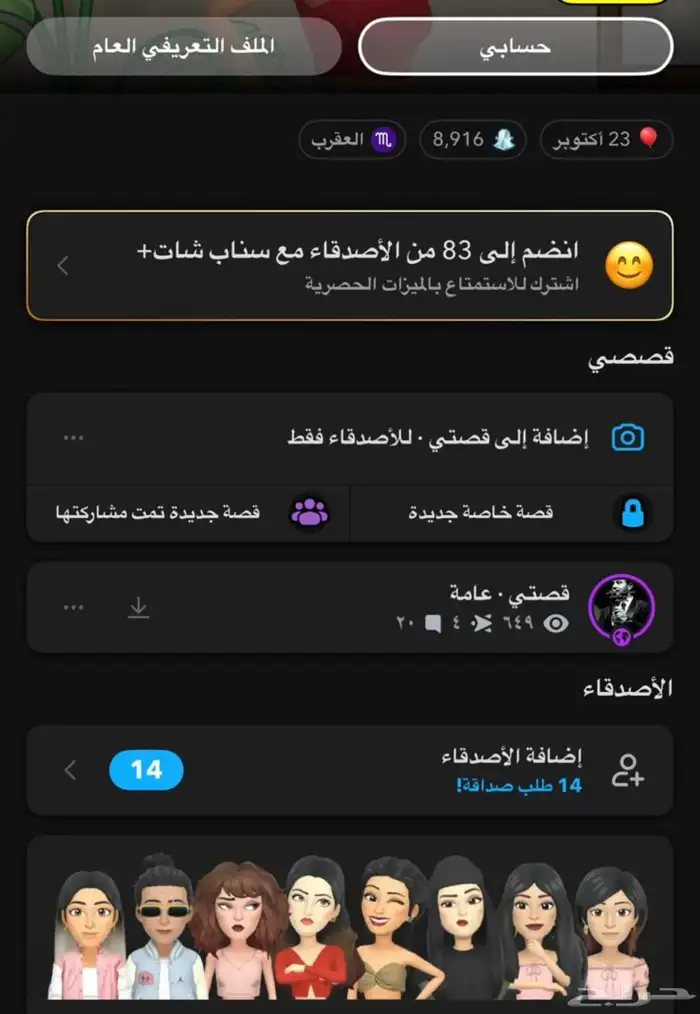Create قصة خاصة جديدة
700x1014 pixels.
[x=512, y=513]
